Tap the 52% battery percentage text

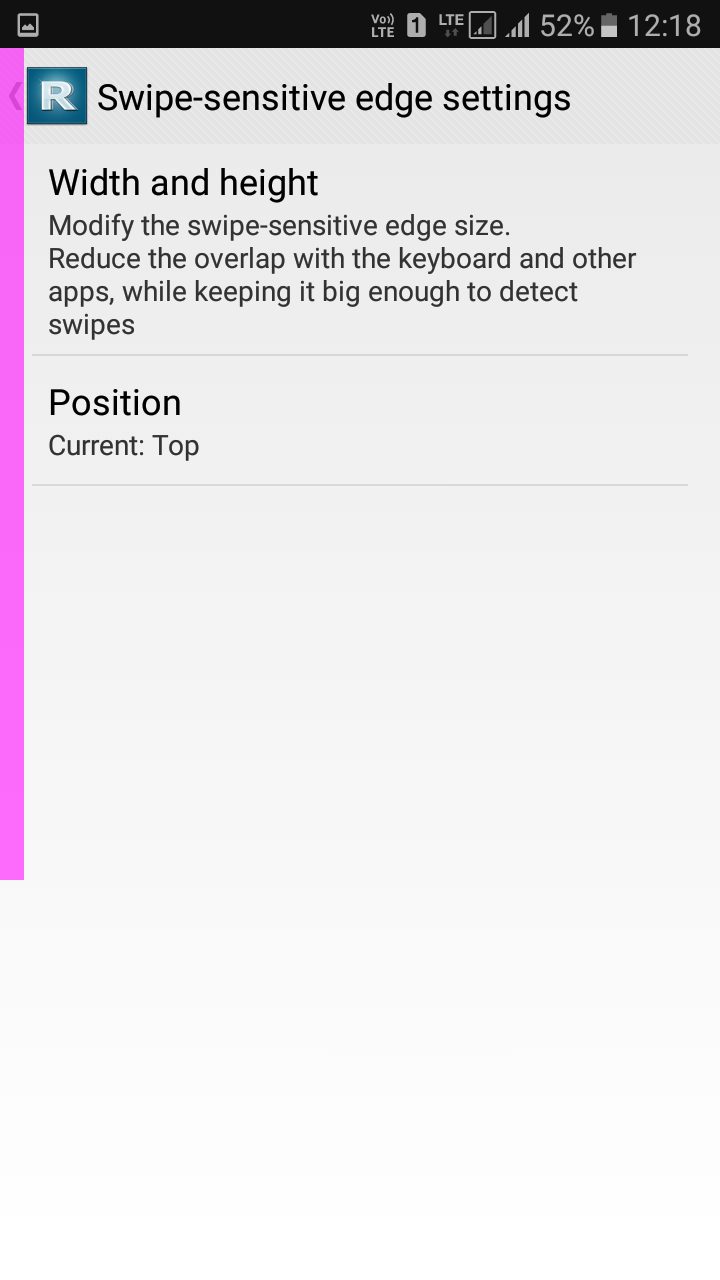tap(564, 23)
